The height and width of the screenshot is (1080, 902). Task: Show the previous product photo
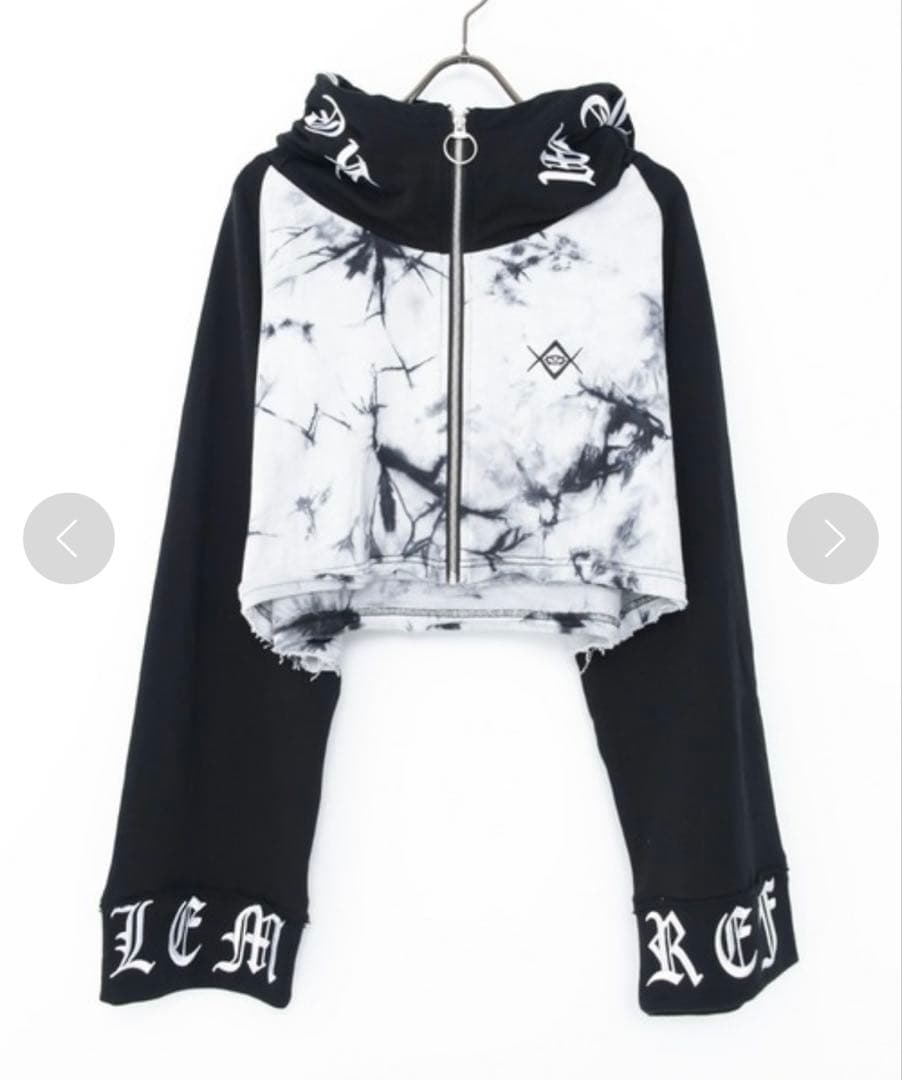(68, 538)
